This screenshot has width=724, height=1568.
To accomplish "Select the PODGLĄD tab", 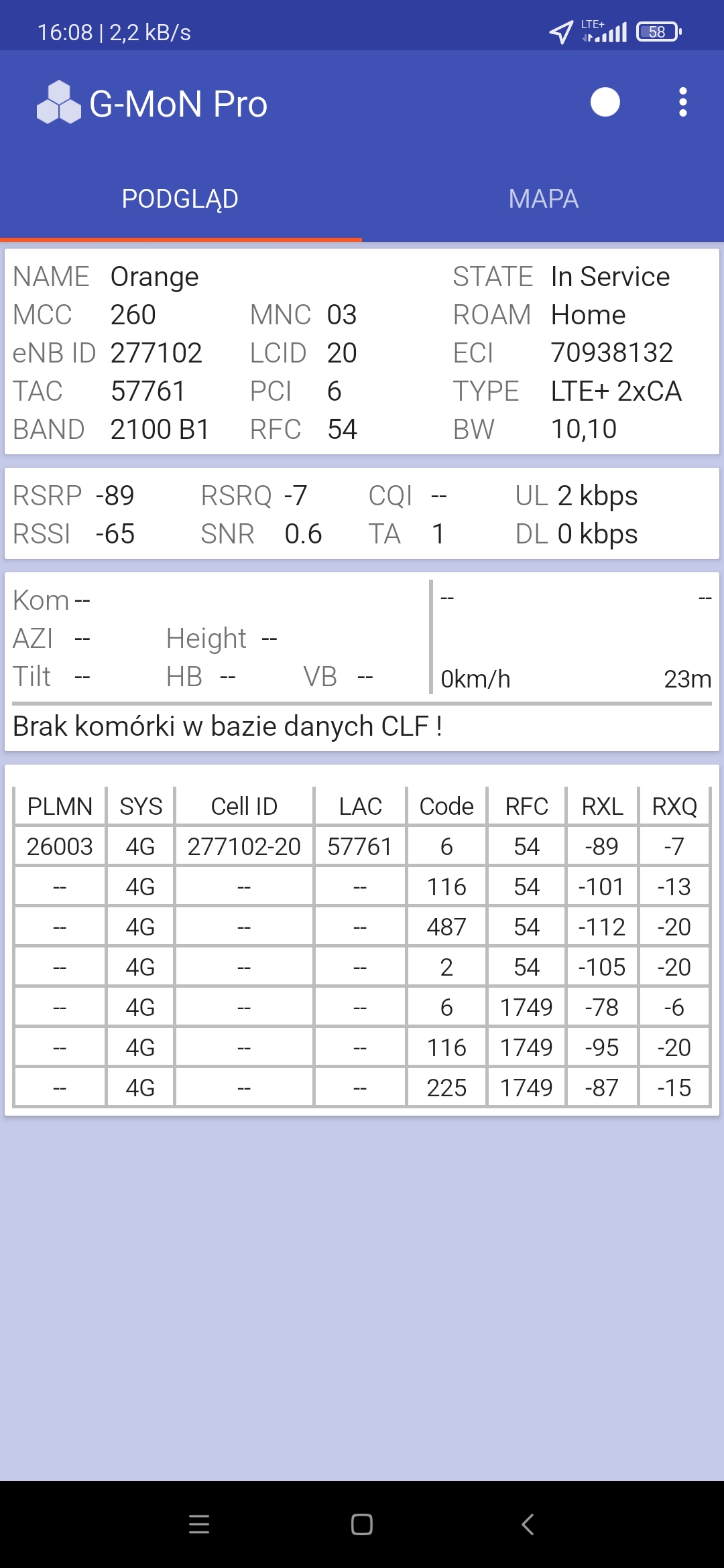I will point(180,199).
